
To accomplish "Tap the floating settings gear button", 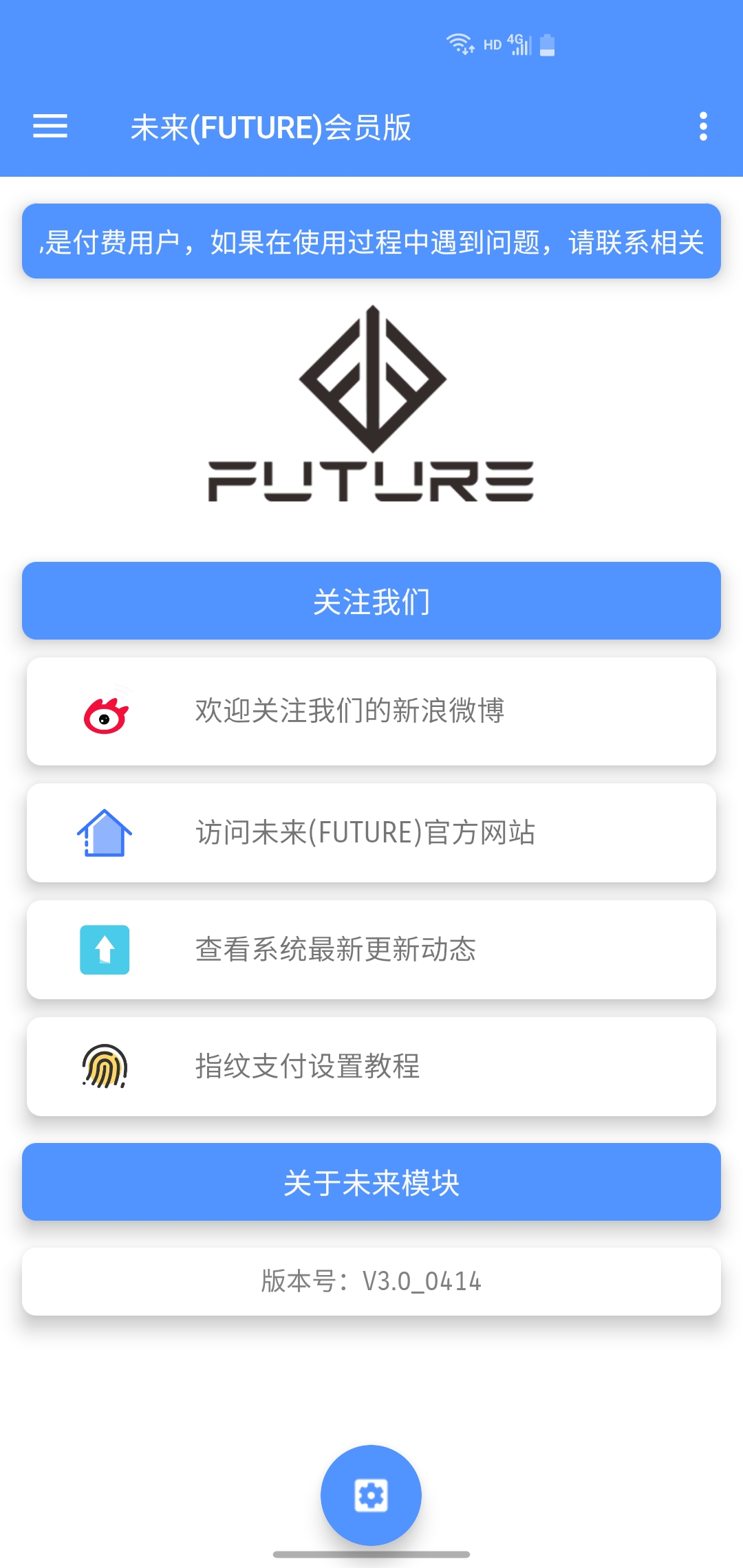I will (x=371, y=1495).
